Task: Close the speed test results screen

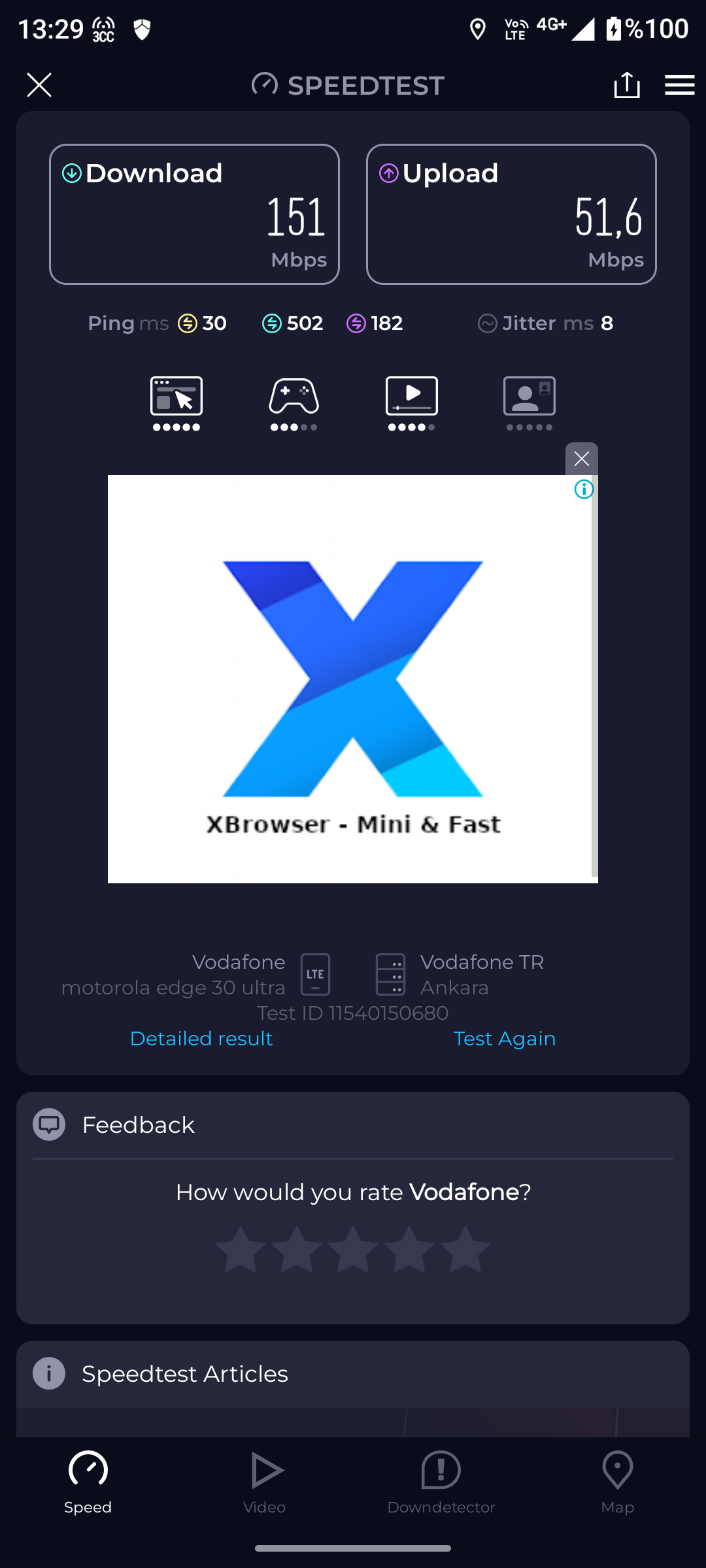Action: point(39,85)
